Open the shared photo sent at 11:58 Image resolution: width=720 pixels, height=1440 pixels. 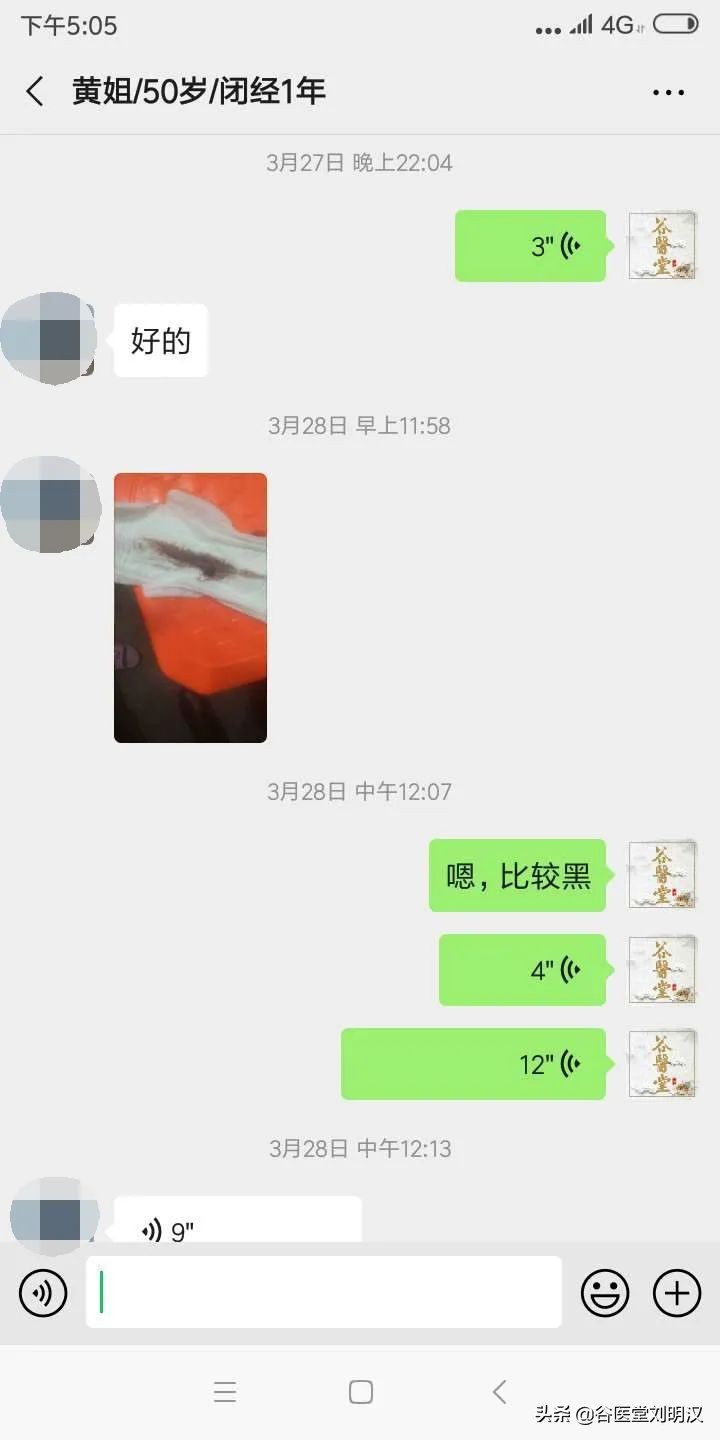click(x=190, y=607)
